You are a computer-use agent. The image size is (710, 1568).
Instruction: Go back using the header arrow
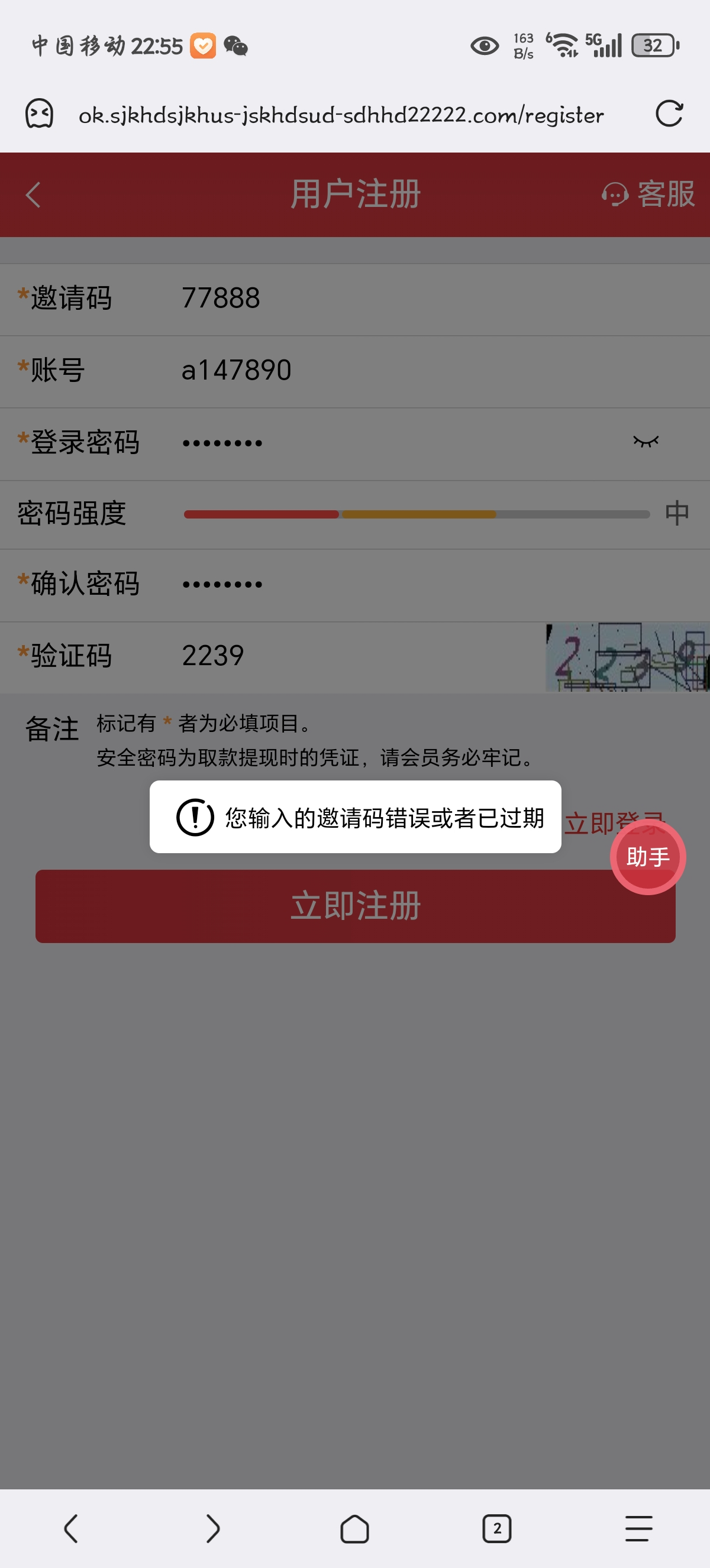(x=34, y=195)
